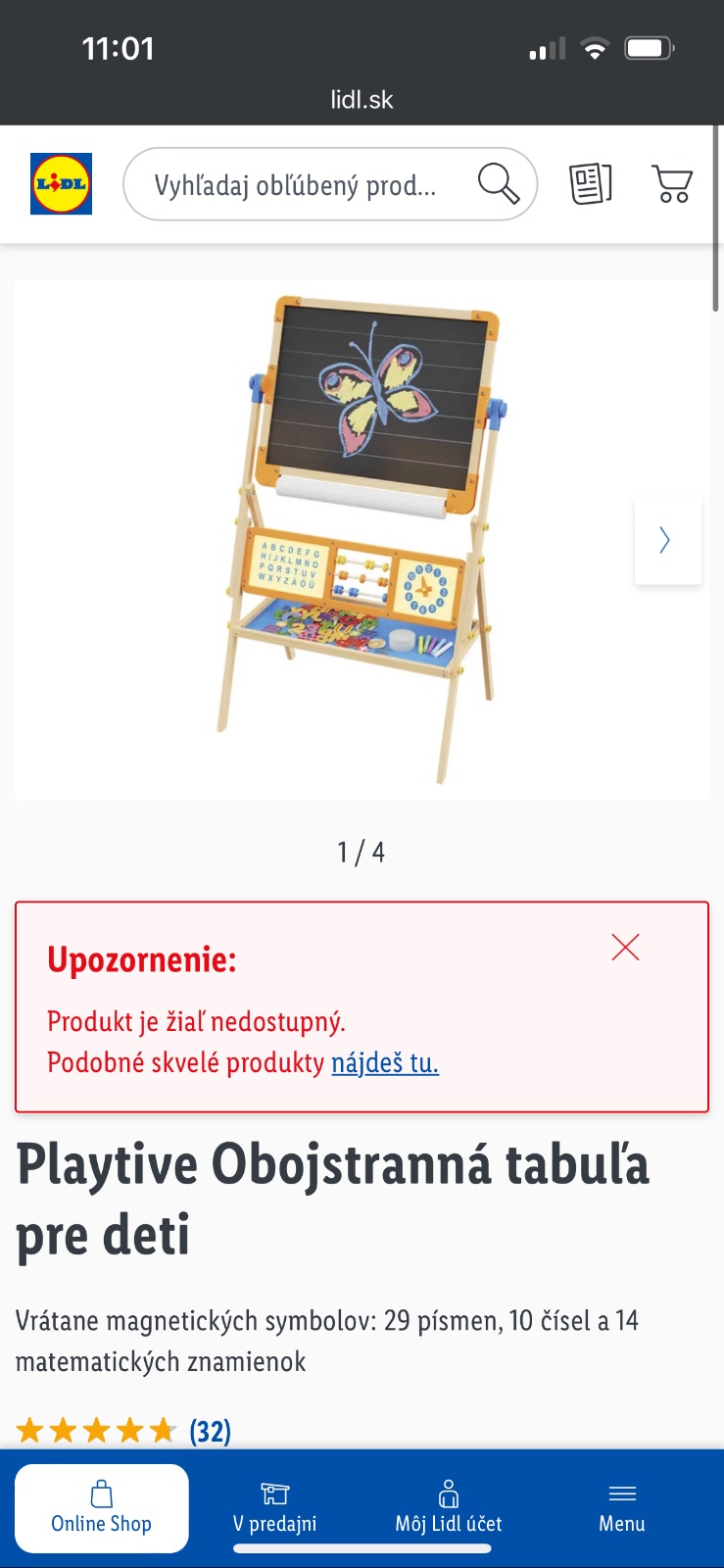Open the Lidl home logo

tap(61, 183)
